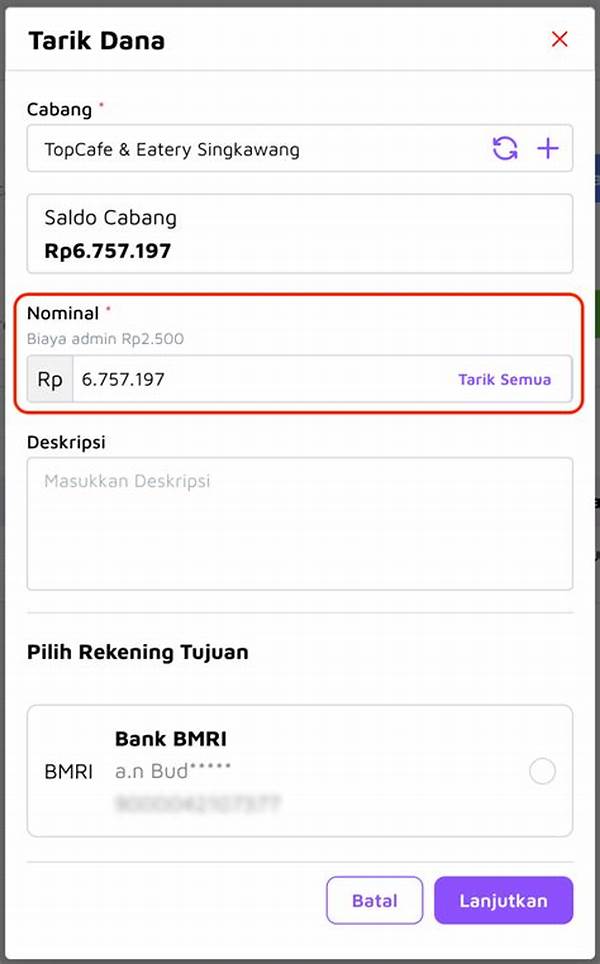Screen dimensions: 600x964
Task: Cancel with the Batal button
Action: click(x=375, y=901)
